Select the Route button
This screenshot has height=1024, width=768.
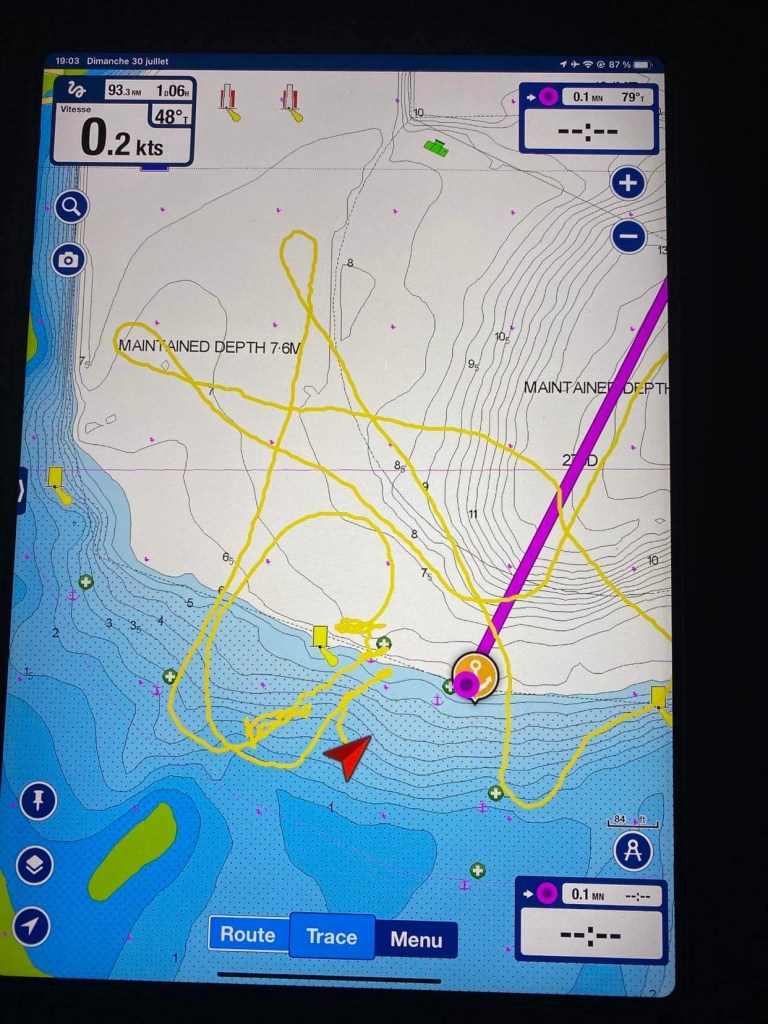pos(248,935)
